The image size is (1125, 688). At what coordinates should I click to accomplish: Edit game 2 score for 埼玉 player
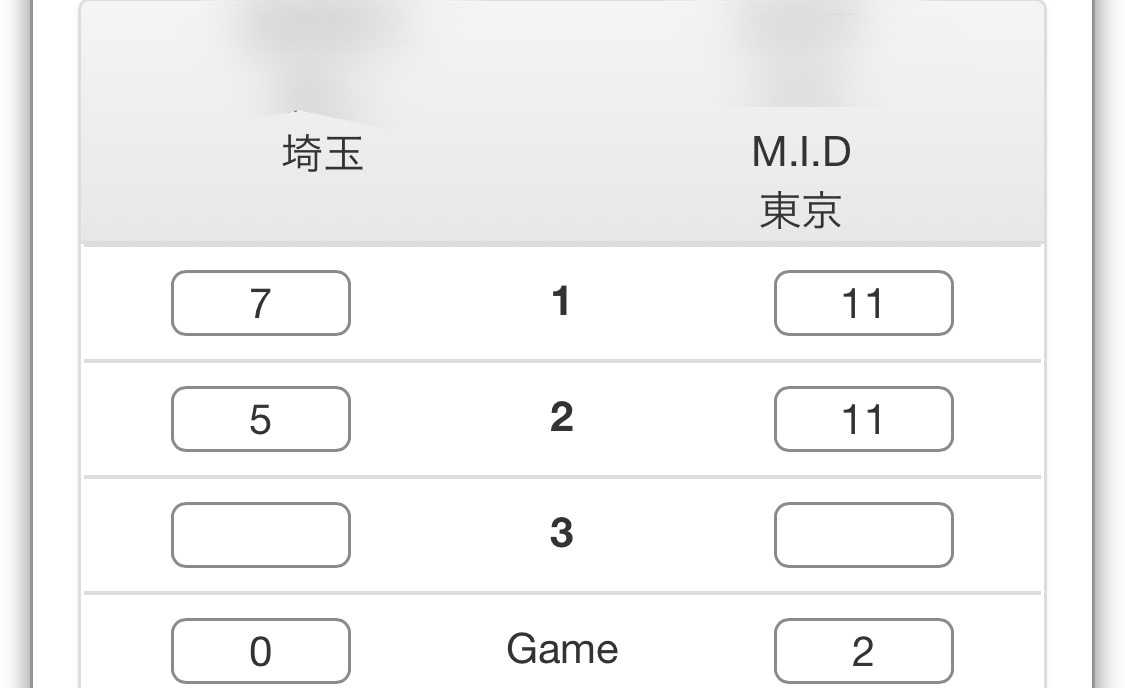coord(261,419)
